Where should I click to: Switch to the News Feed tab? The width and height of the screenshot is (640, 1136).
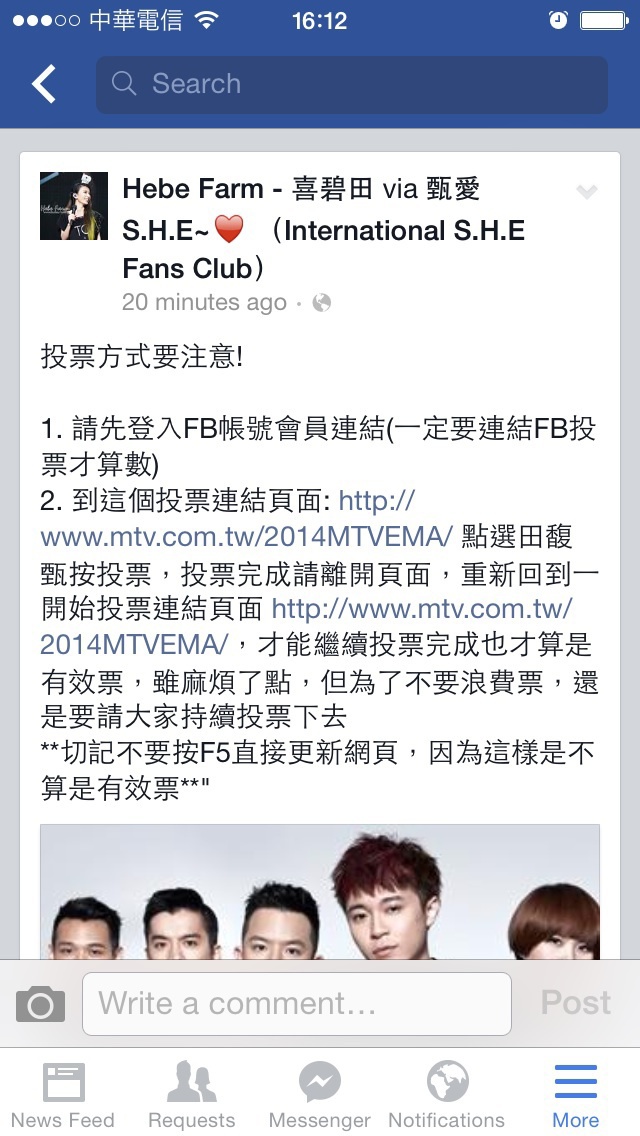click(63, 1095)
